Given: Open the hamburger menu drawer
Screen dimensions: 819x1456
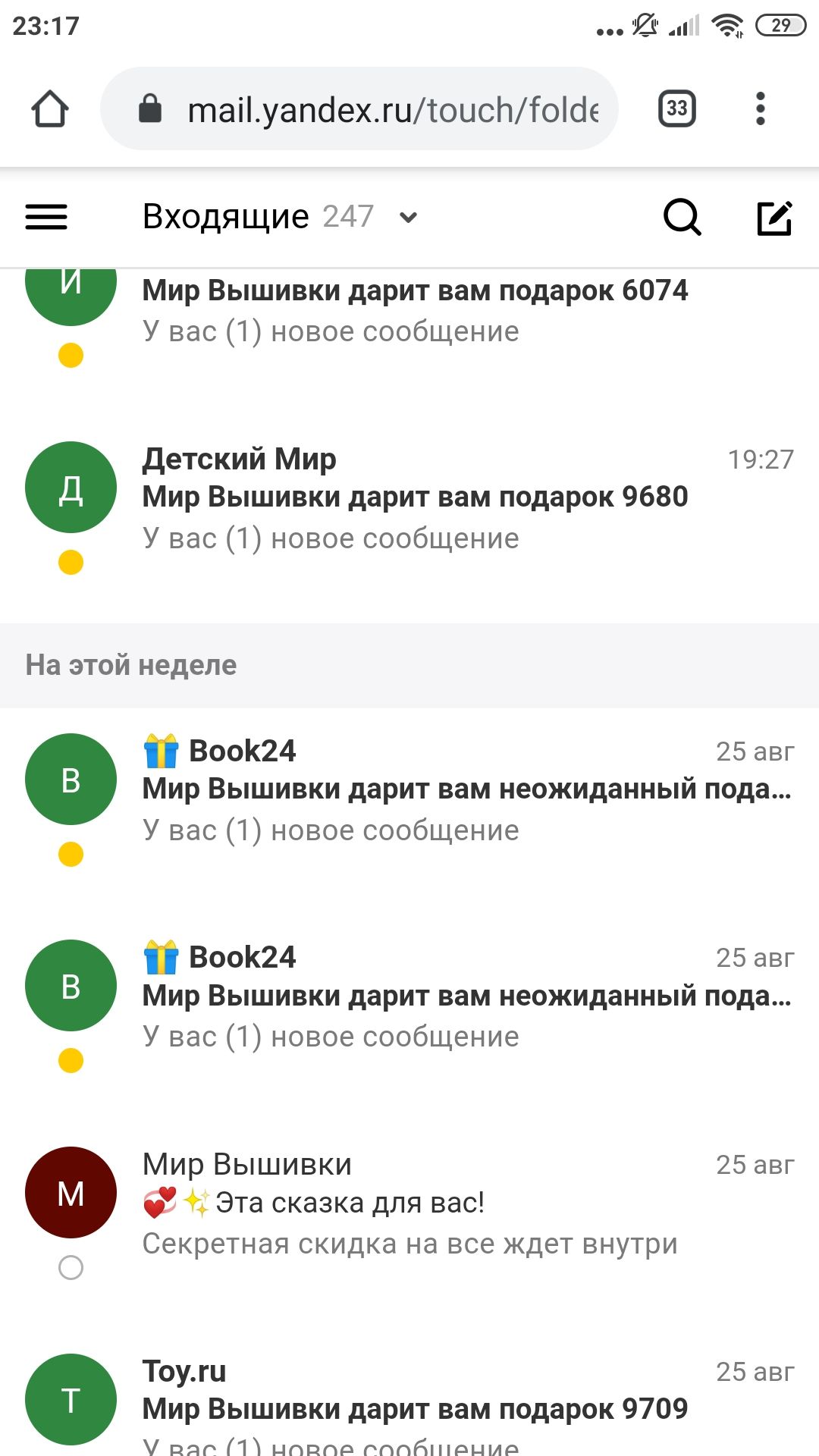Looking at the screenshot, I should pos(46,218).
